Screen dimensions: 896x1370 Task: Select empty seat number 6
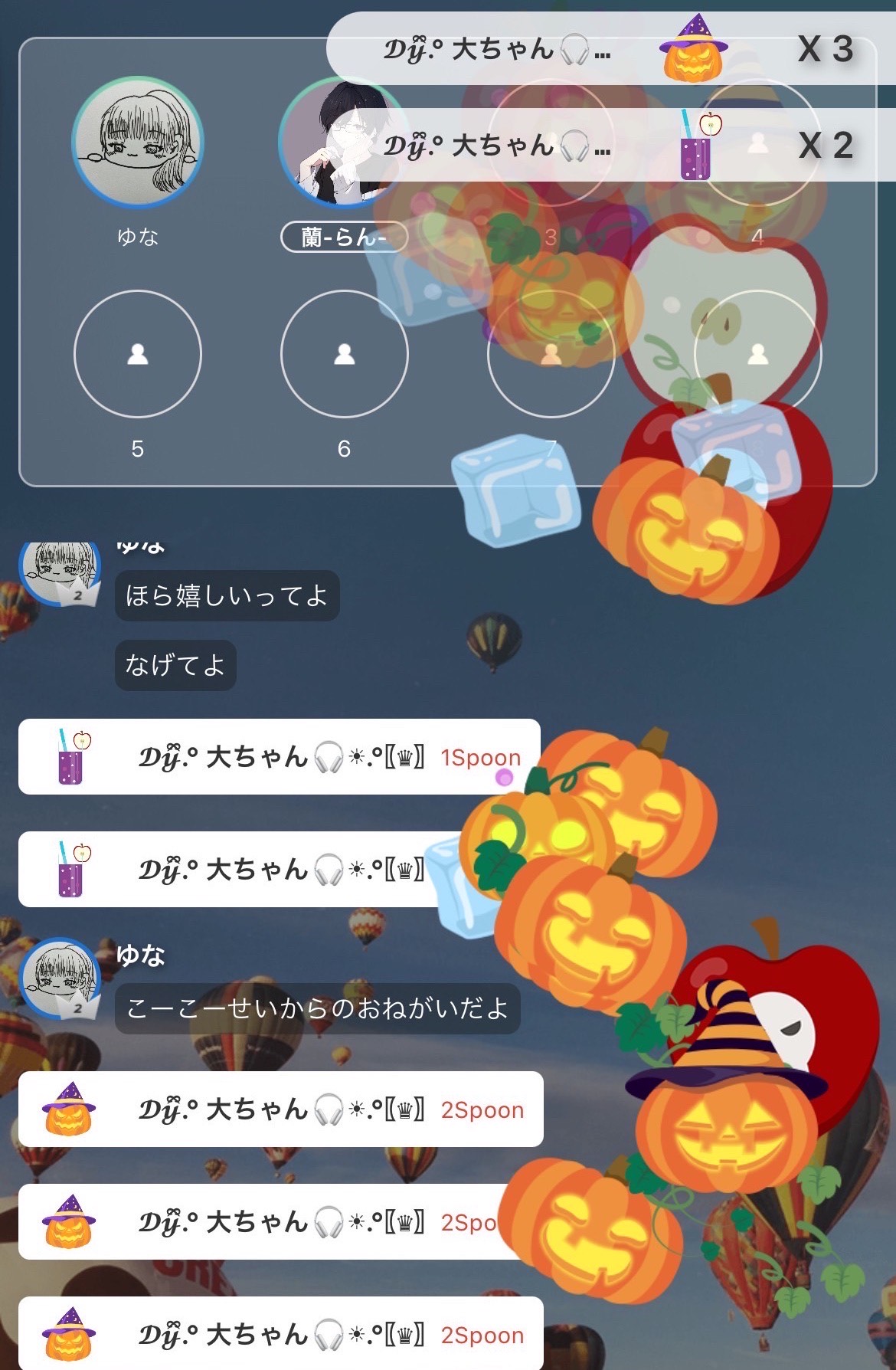click(344, 354)
